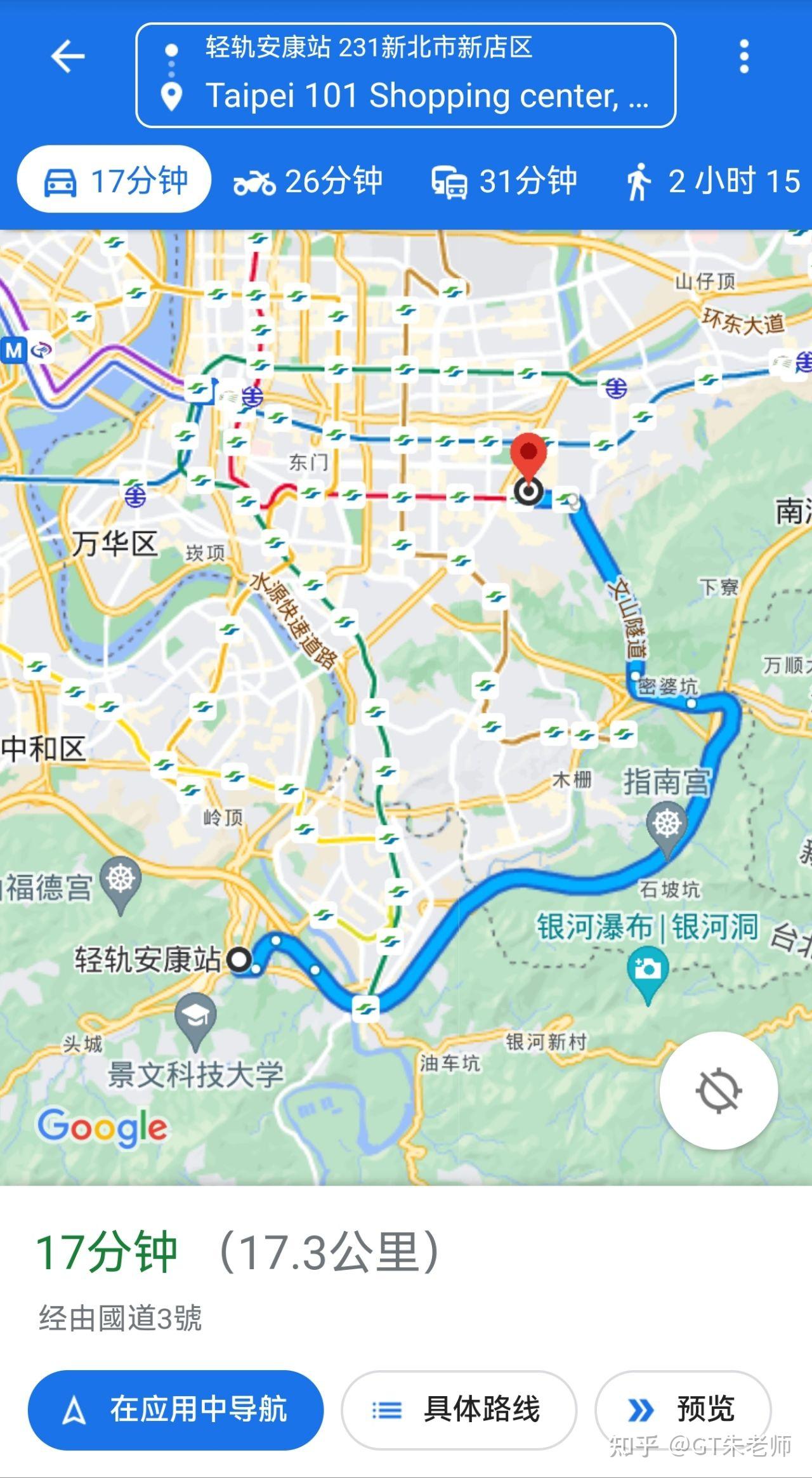Switch to the motorcycle tab showing 26分钟

click(x=308, y=181)
